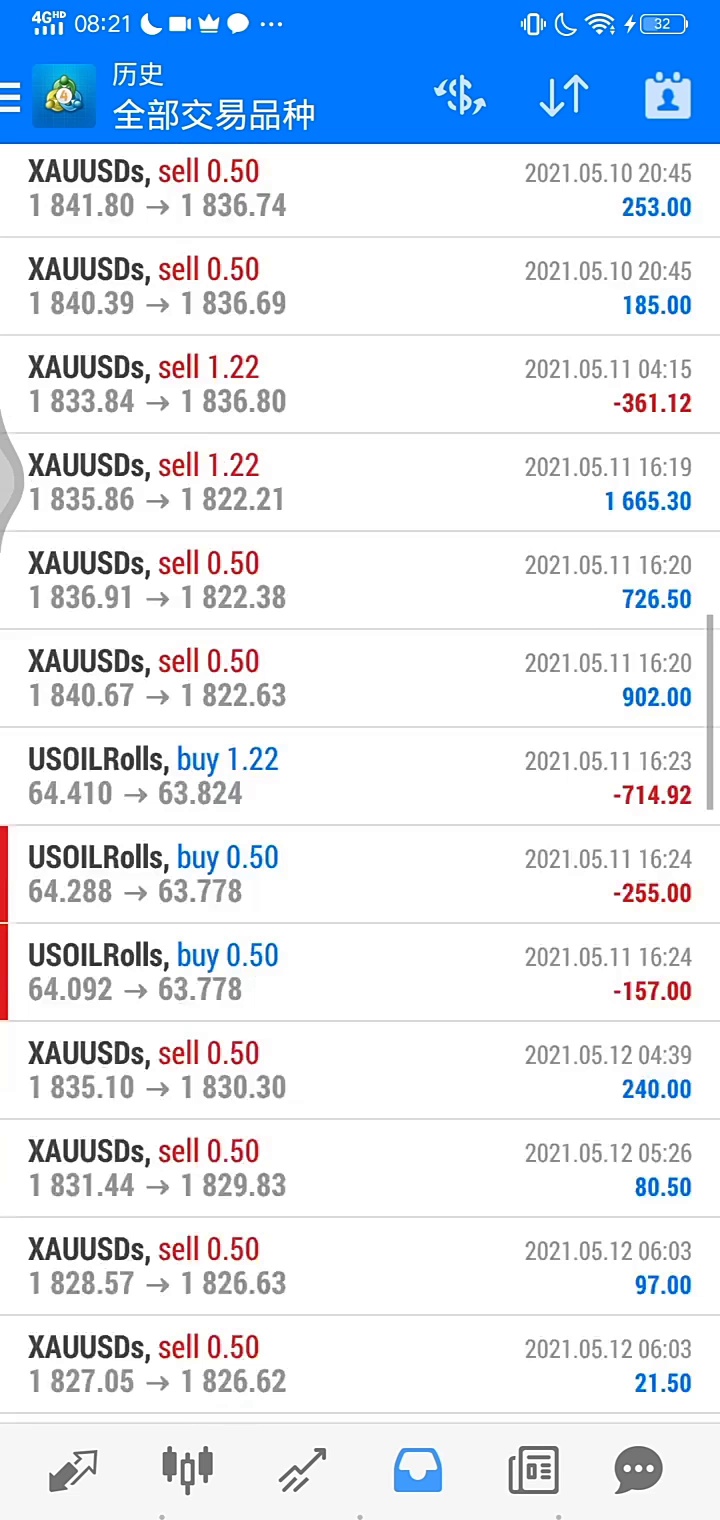Switch to the candlestick Chart tab

click(x=187, y=1468)
